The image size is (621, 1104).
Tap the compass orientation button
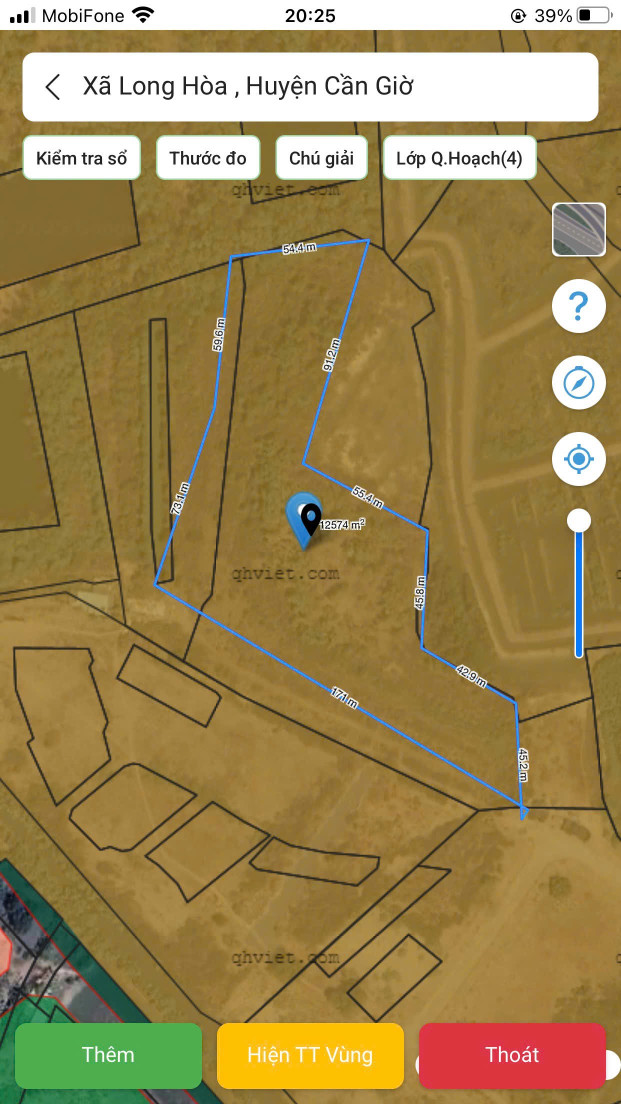579,382
